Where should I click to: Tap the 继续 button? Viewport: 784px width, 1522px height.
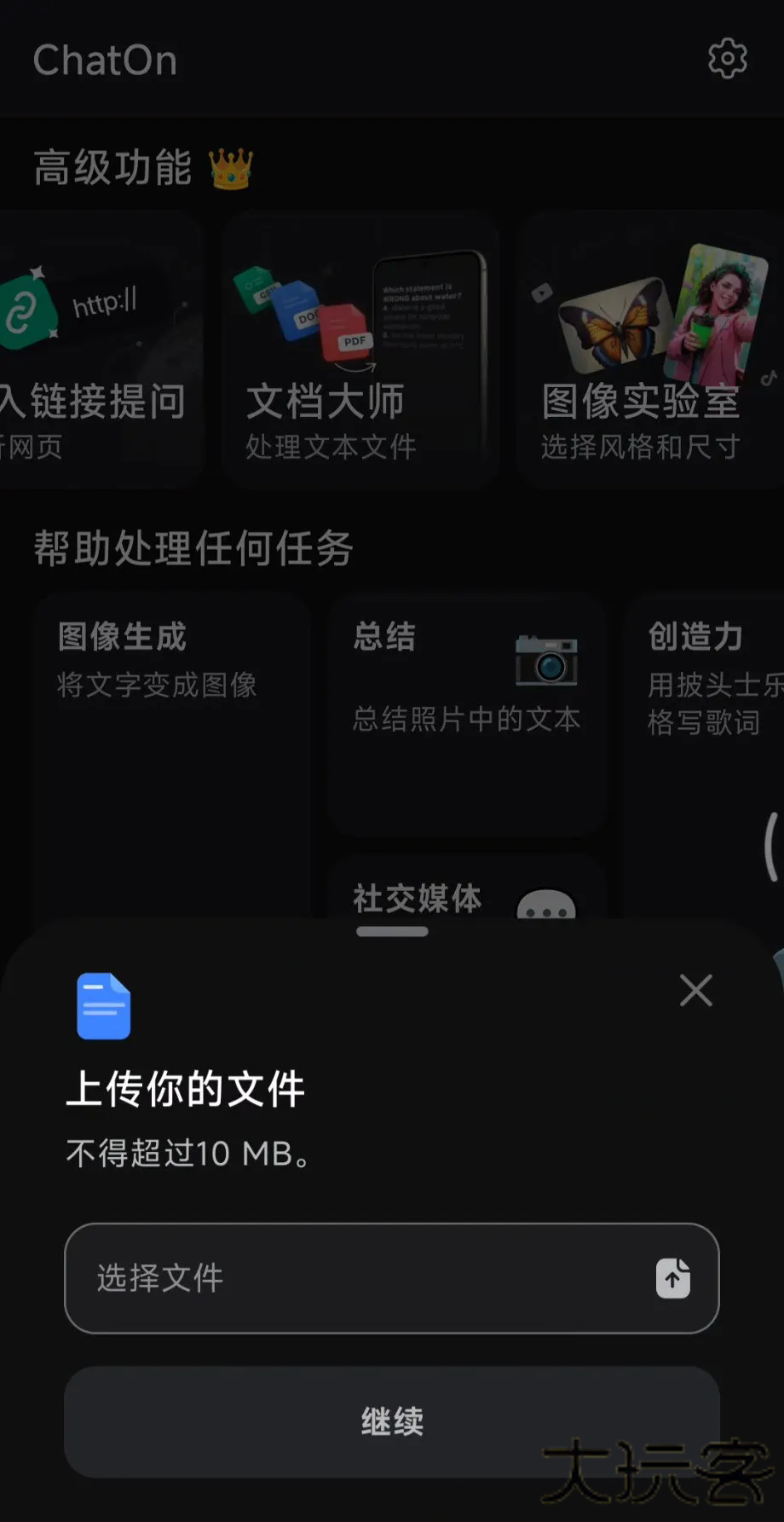391,1421
